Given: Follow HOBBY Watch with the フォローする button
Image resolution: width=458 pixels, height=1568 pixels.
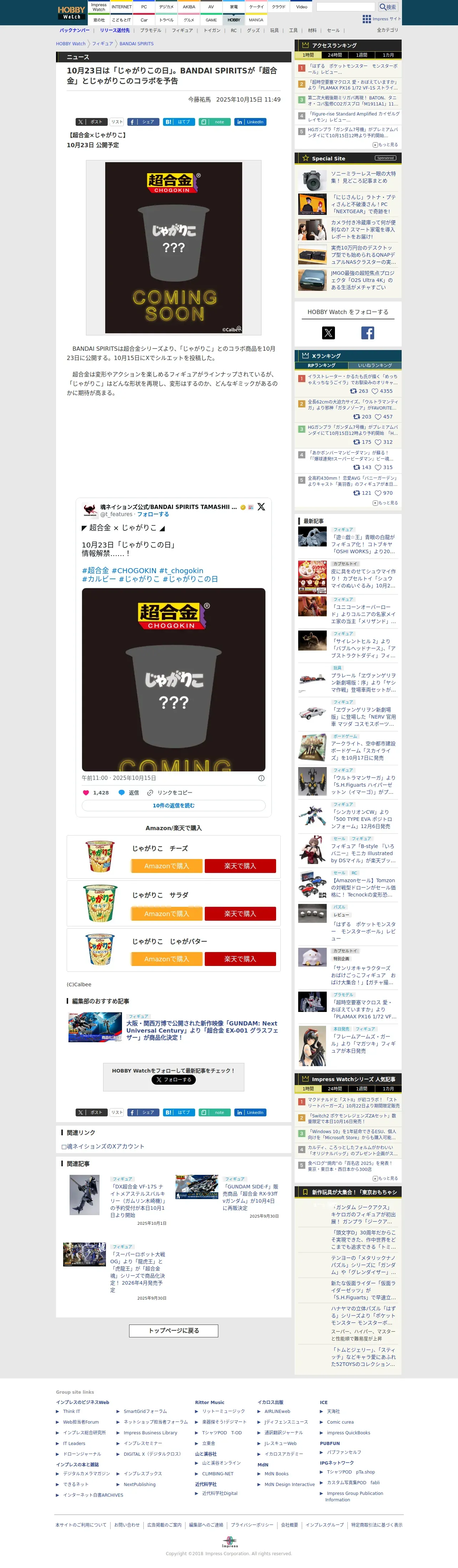Looking at the screenshot, I should (174, 1080).
